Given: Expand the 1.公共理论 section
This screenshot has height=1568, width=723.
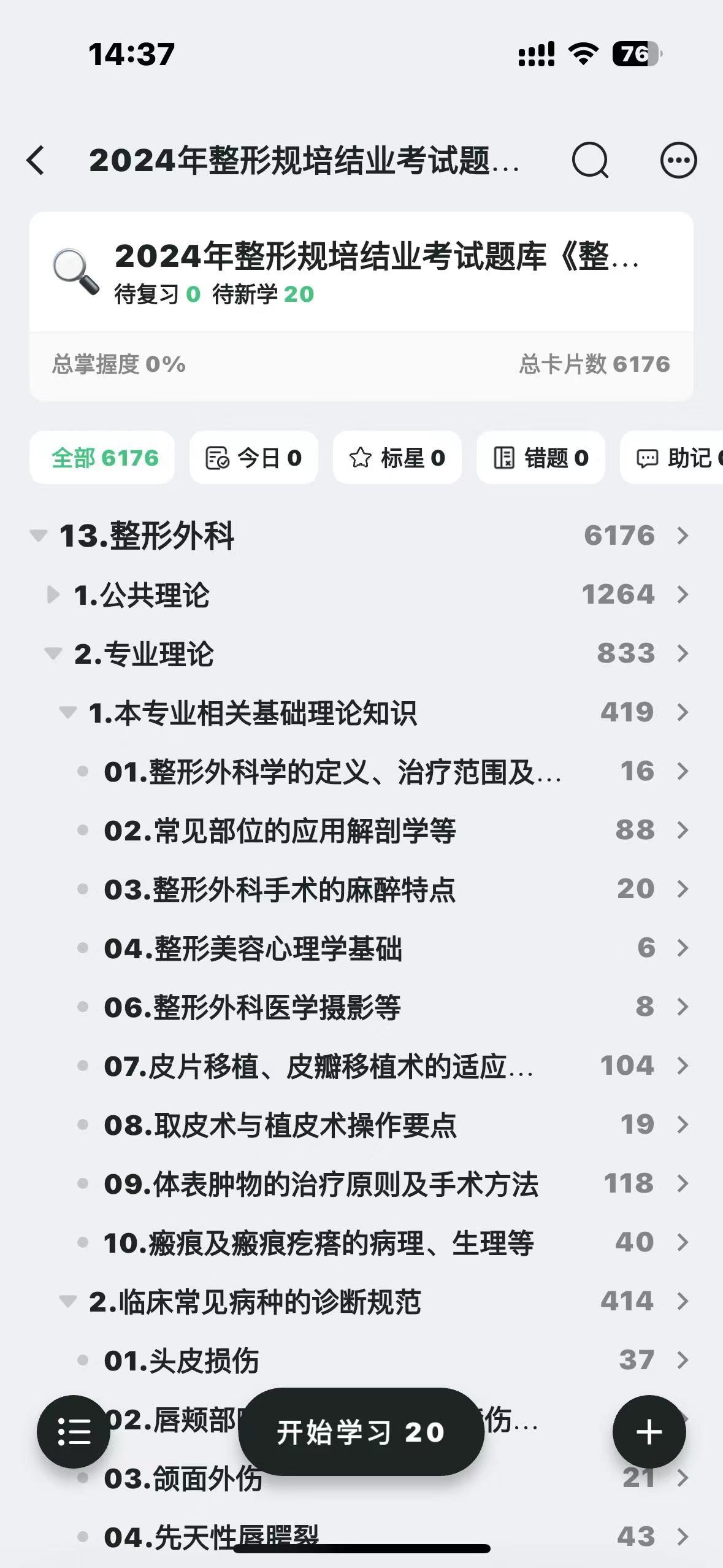Looking at the screenshot, I should pyautogui.click(x=53, y=594).
